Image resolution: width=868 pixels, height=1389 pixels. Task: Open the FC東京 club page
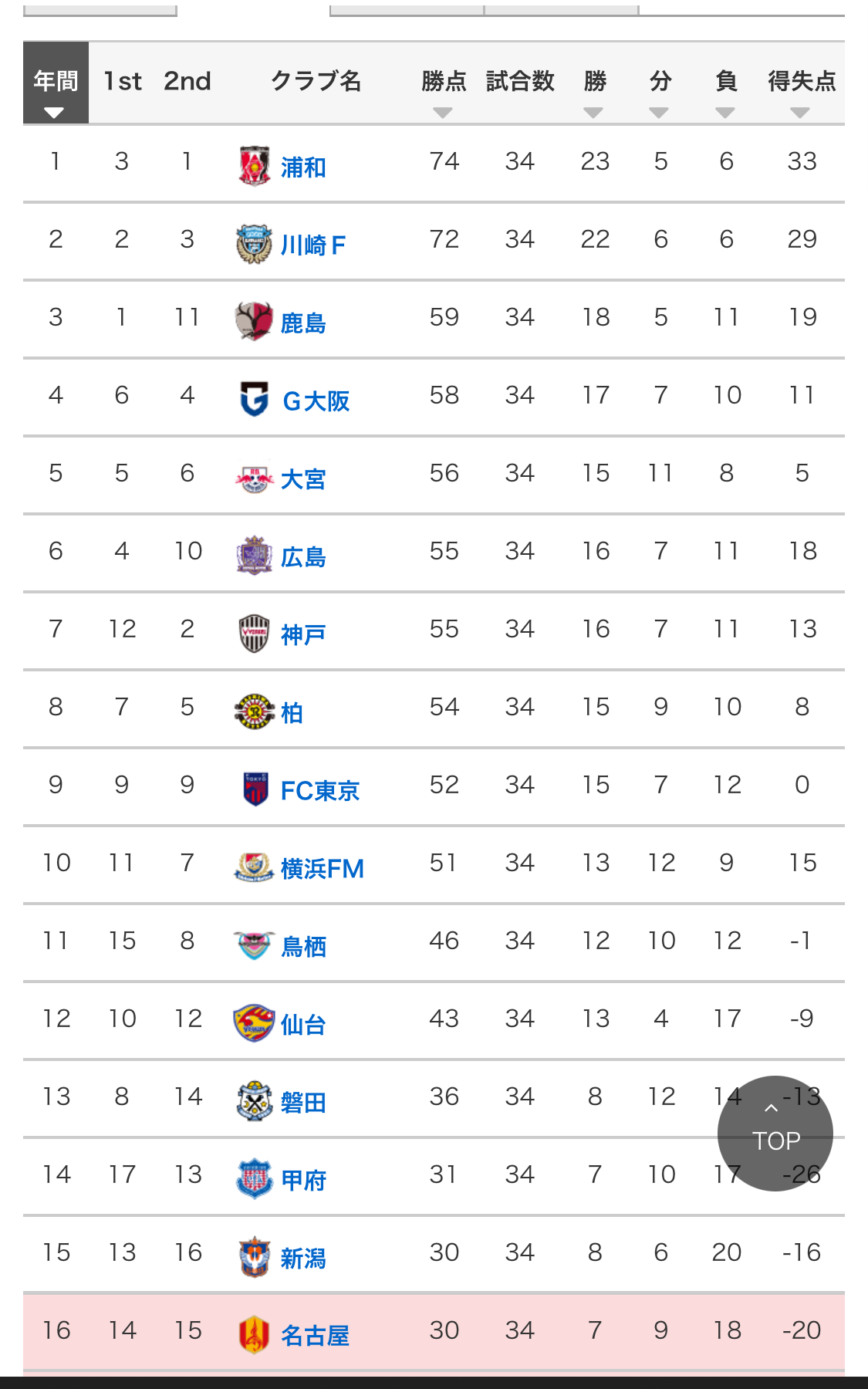319,790
